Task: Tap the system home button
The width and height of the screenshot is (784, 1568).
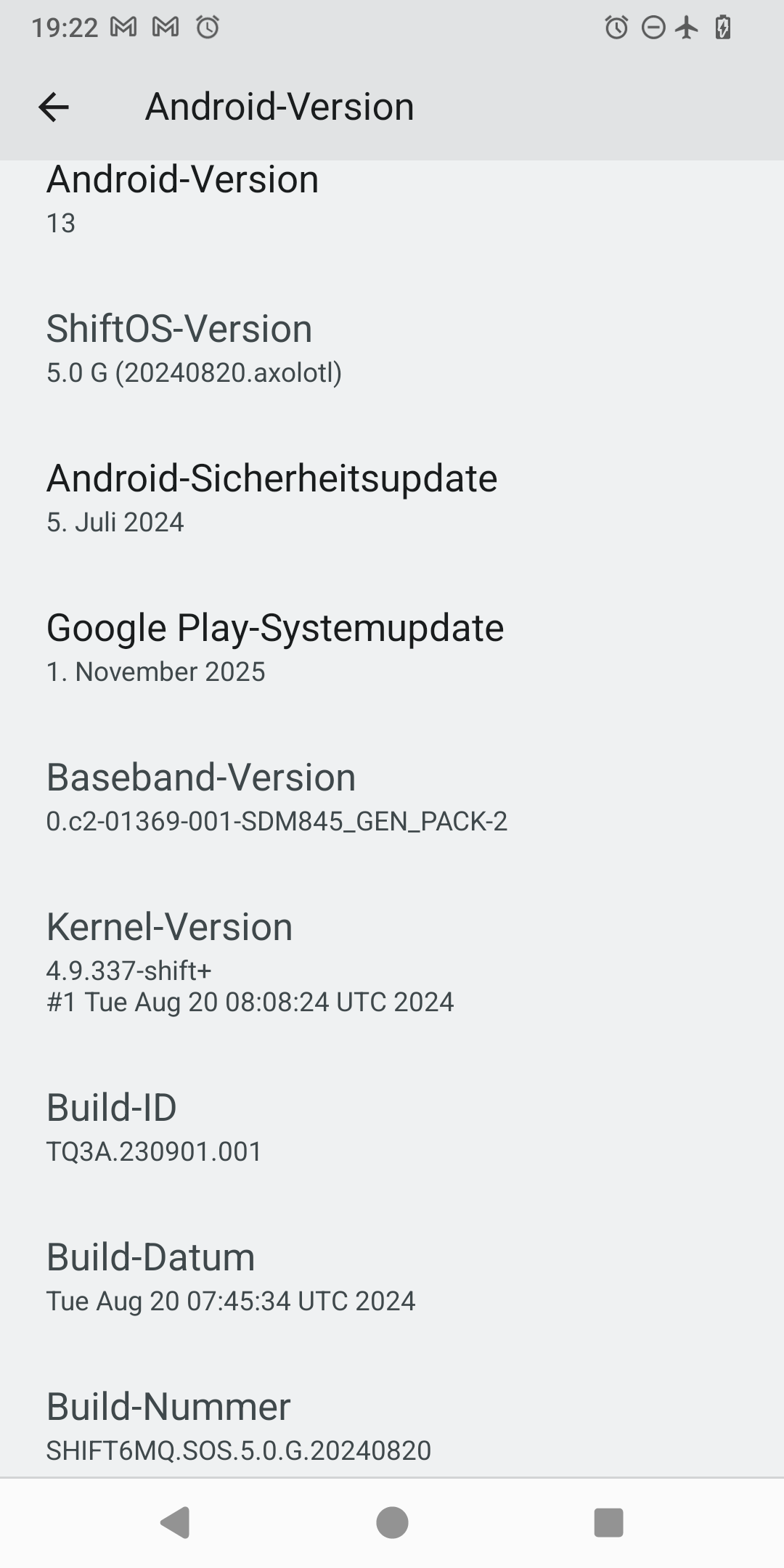Action: (392, 1522)
